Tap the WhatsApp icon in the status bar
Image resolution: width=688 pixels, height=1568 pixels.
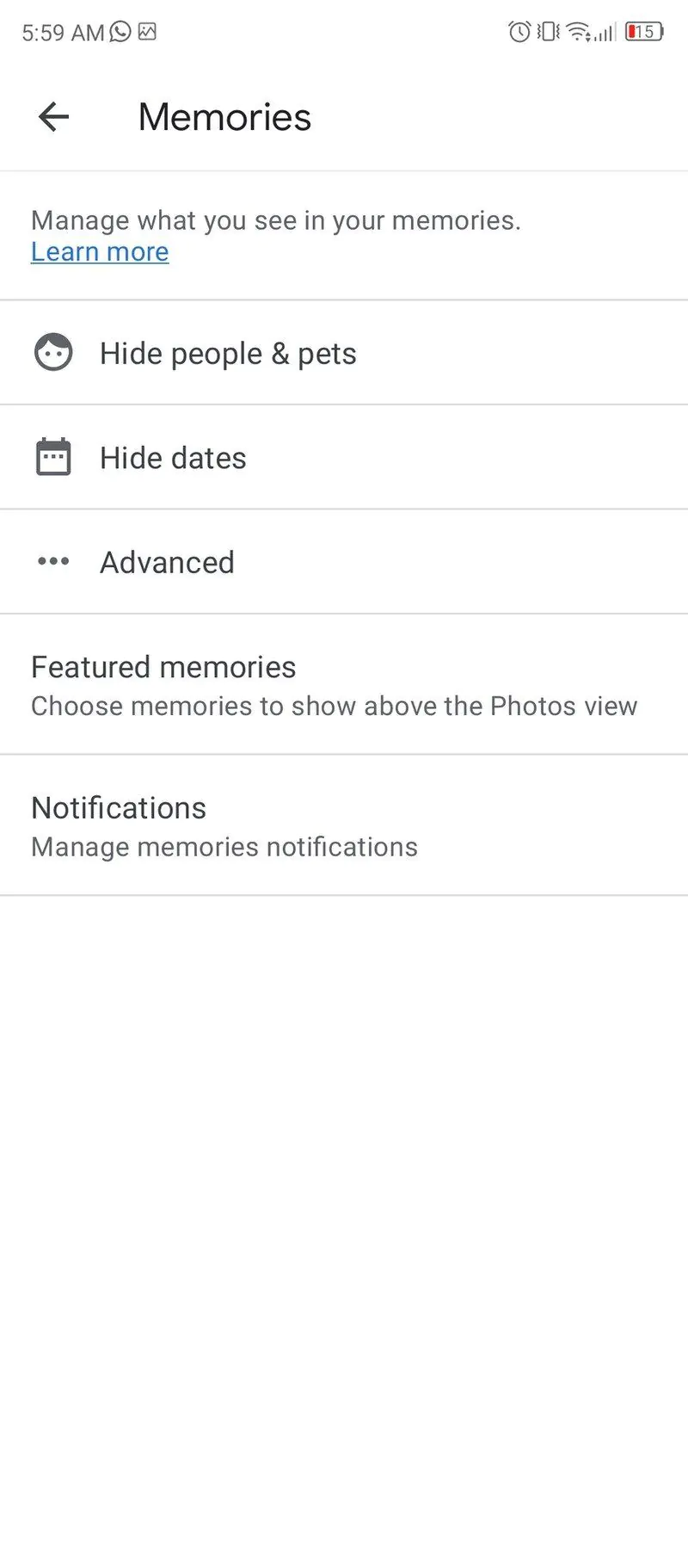click(x=119, y=32)
